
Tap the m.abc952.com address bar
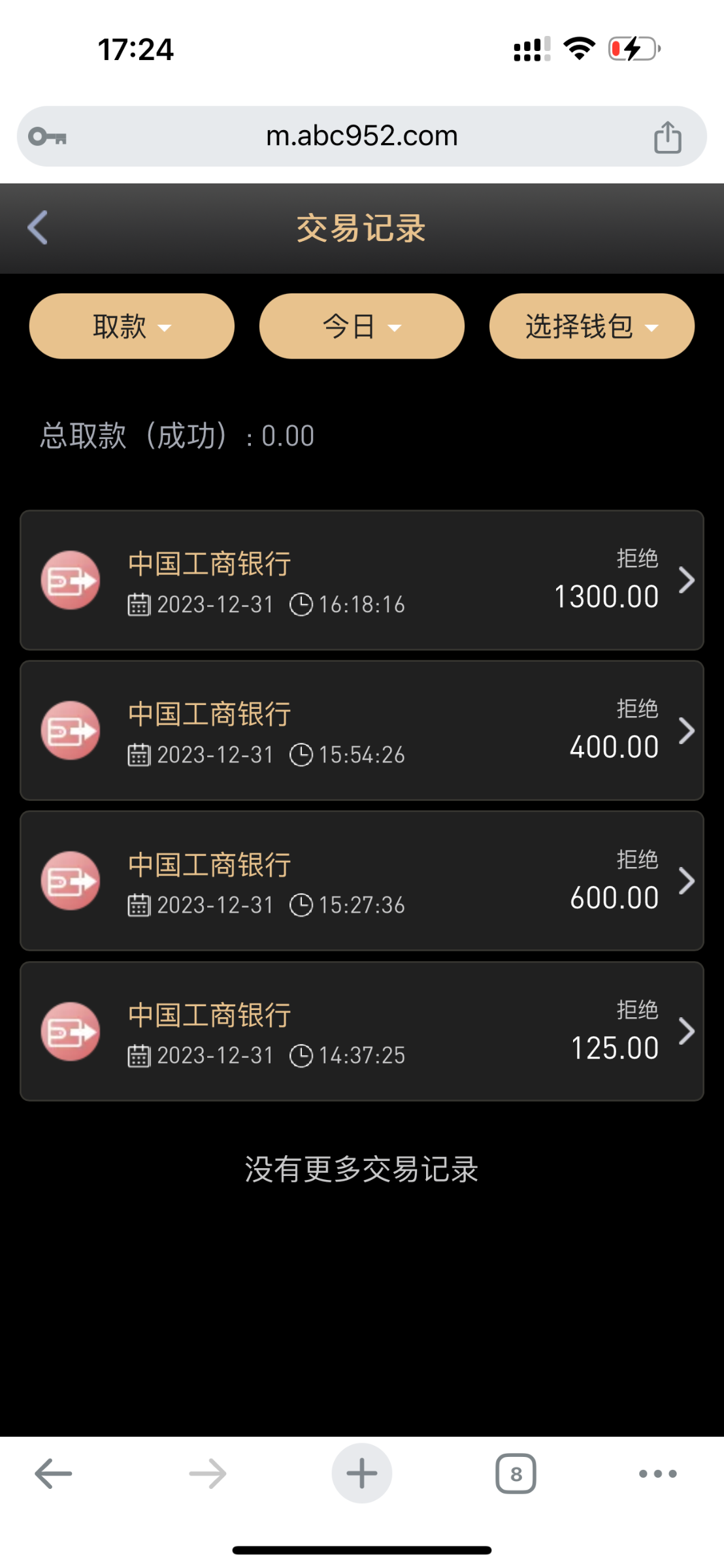click(x=361, y=136)
